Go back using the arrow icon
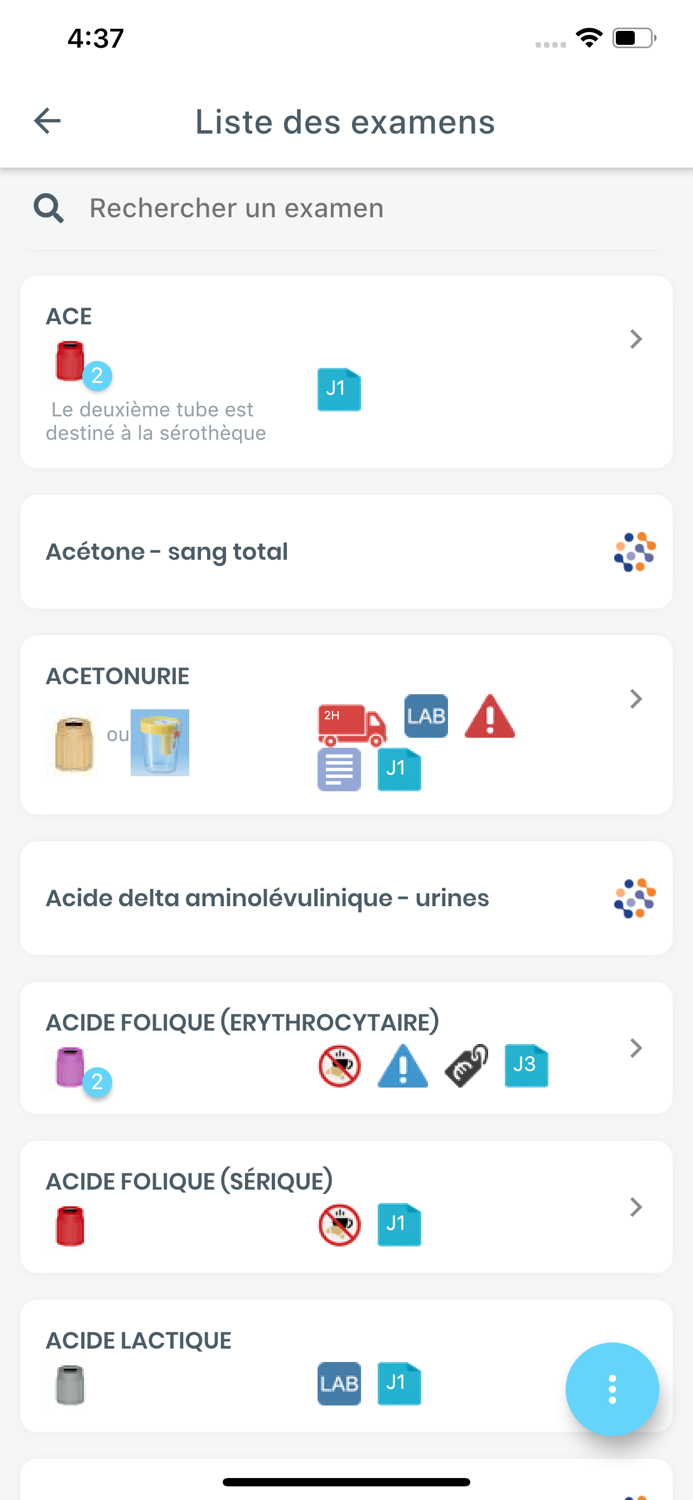Viewport: 693px width, 1500px height. click(x=47, y=121)
